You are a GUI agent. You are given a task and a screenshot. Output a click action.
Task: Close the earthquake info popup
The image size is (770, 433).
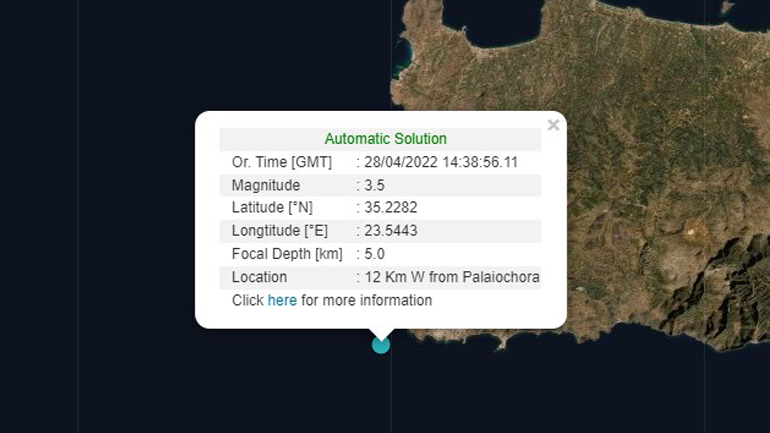click(x=553, y=125)
